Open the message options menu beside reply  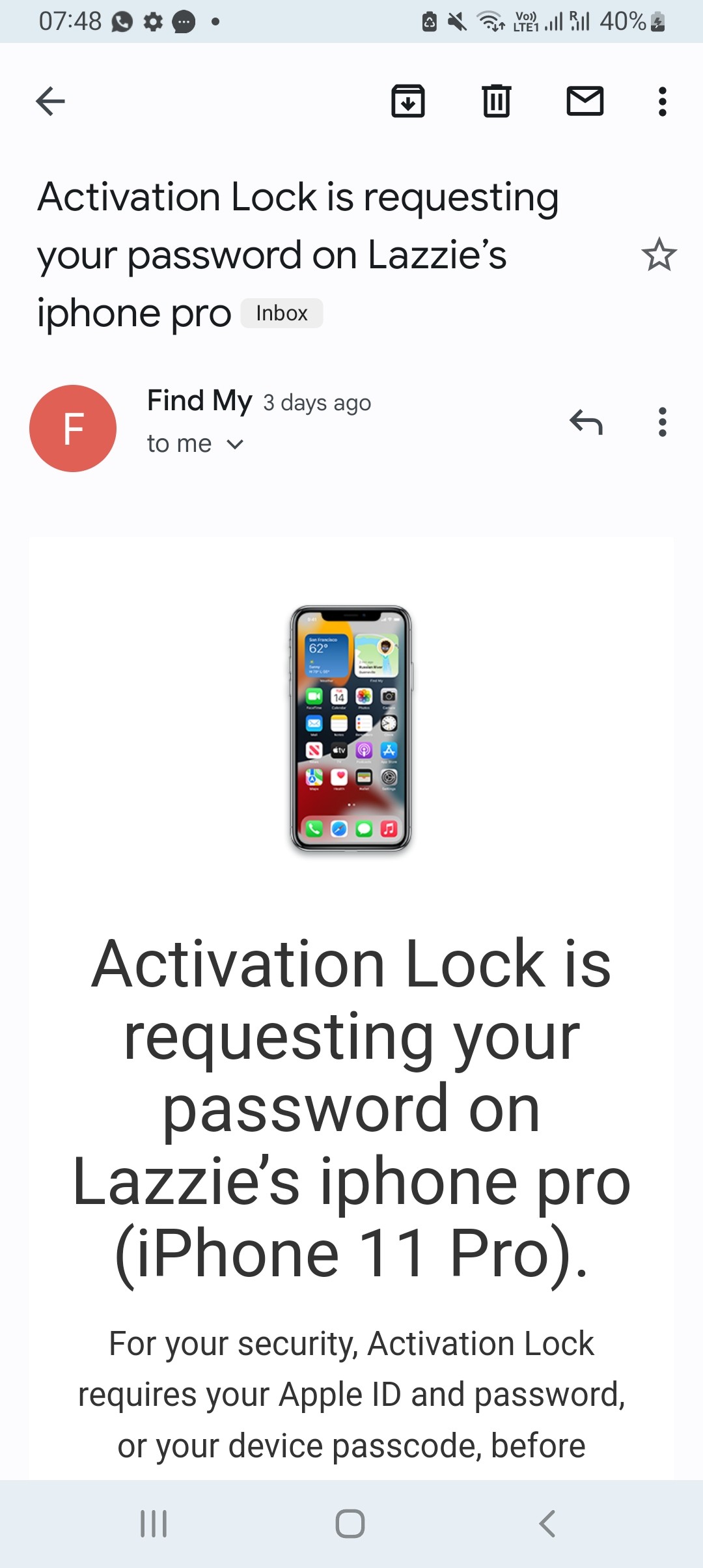(x=662, y=422)
